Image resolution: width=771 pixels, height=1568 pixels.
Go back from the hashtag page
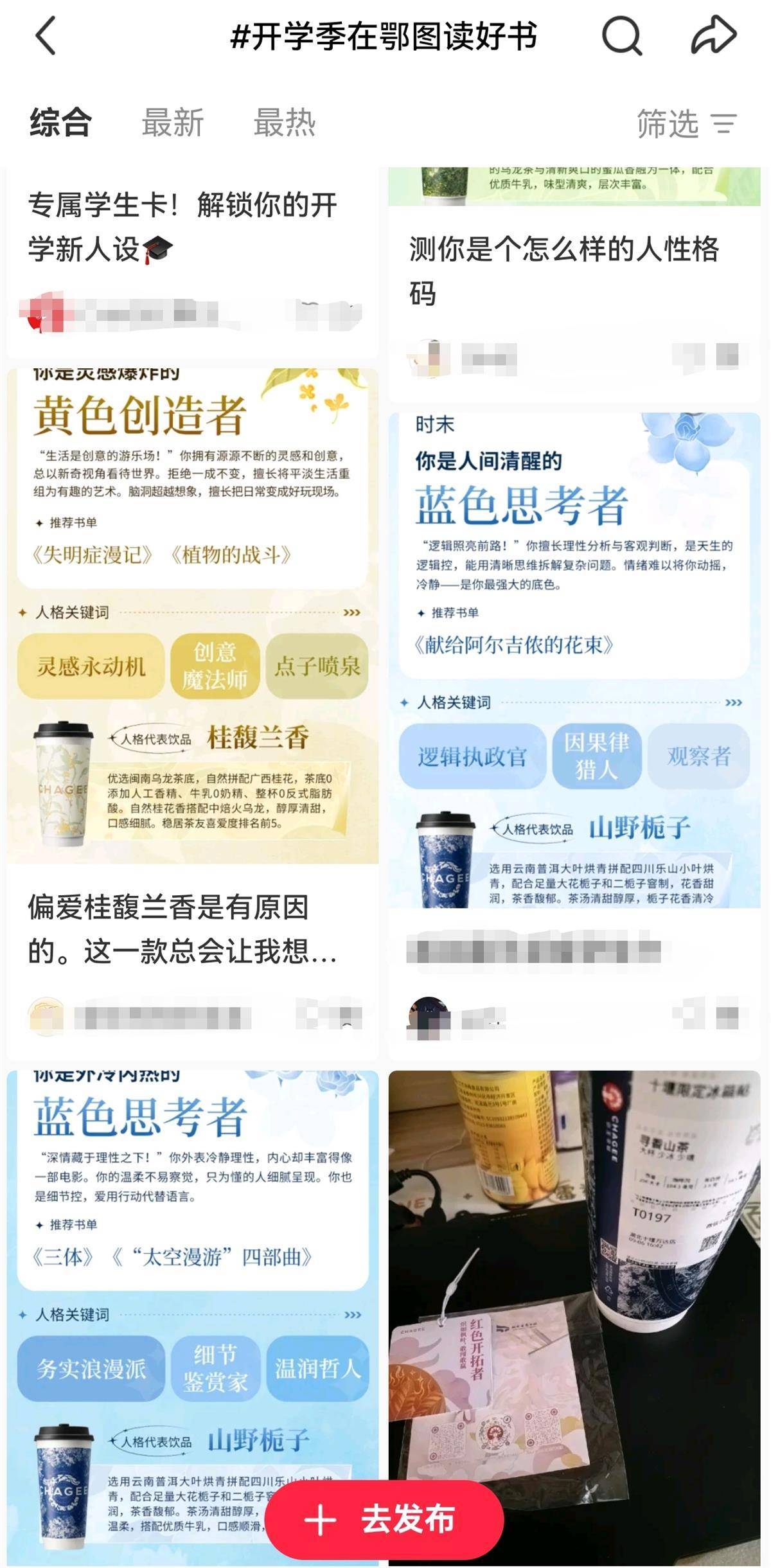pos(46,35)
